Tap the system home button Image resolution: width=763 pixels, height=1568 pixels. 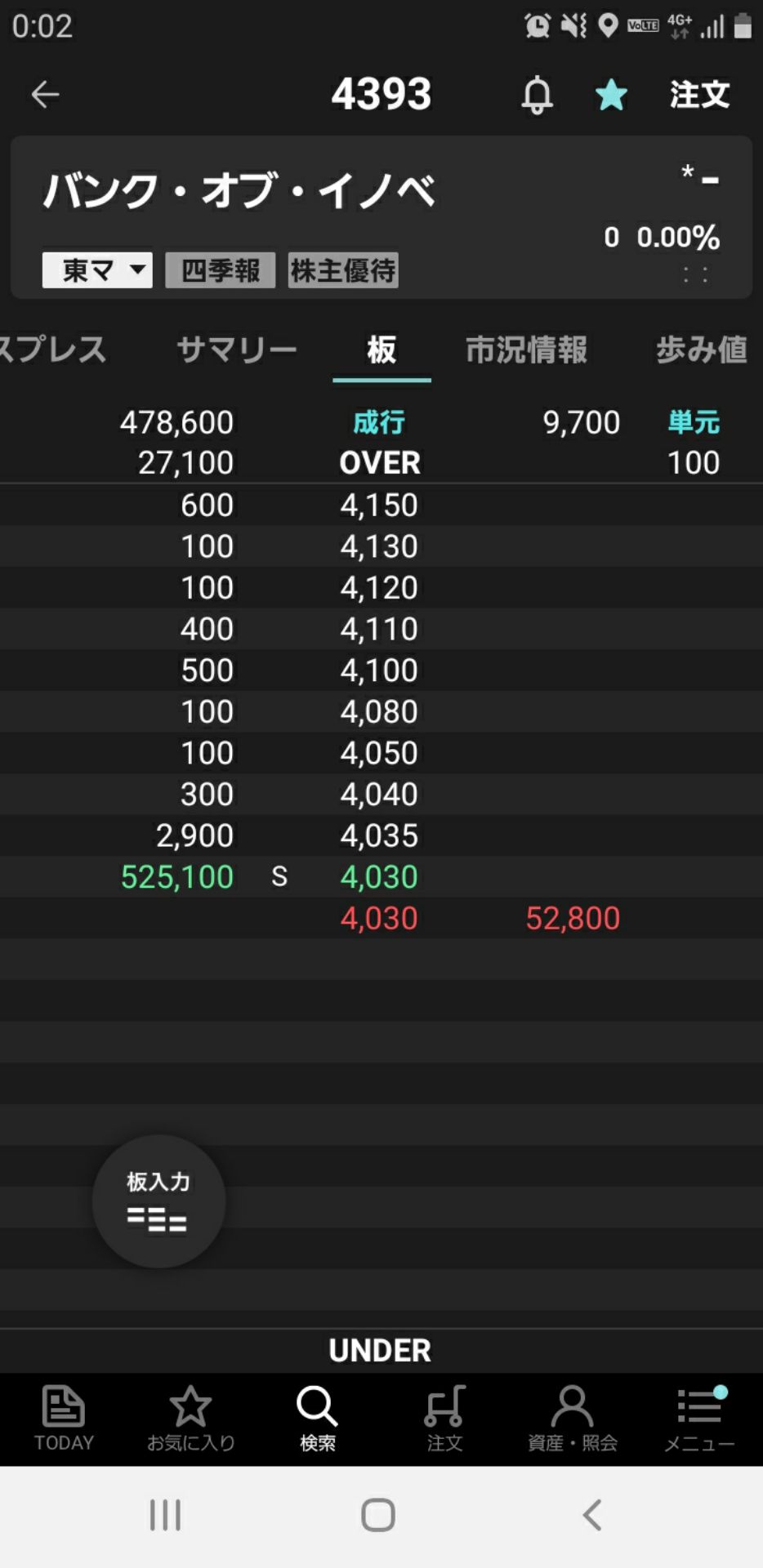tap(378, 1515)
